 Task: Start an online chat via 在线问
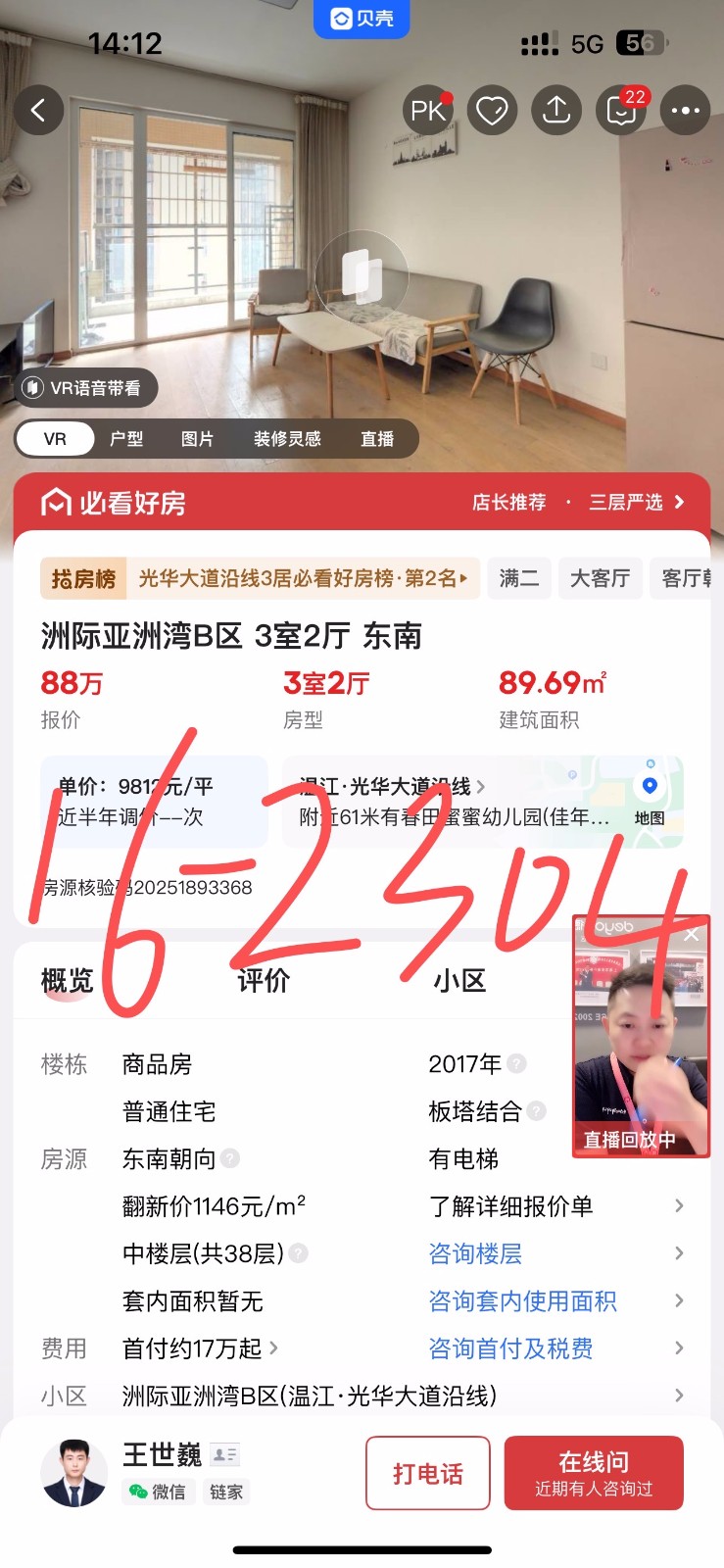pyautogui.click(x=594, y=1473)
